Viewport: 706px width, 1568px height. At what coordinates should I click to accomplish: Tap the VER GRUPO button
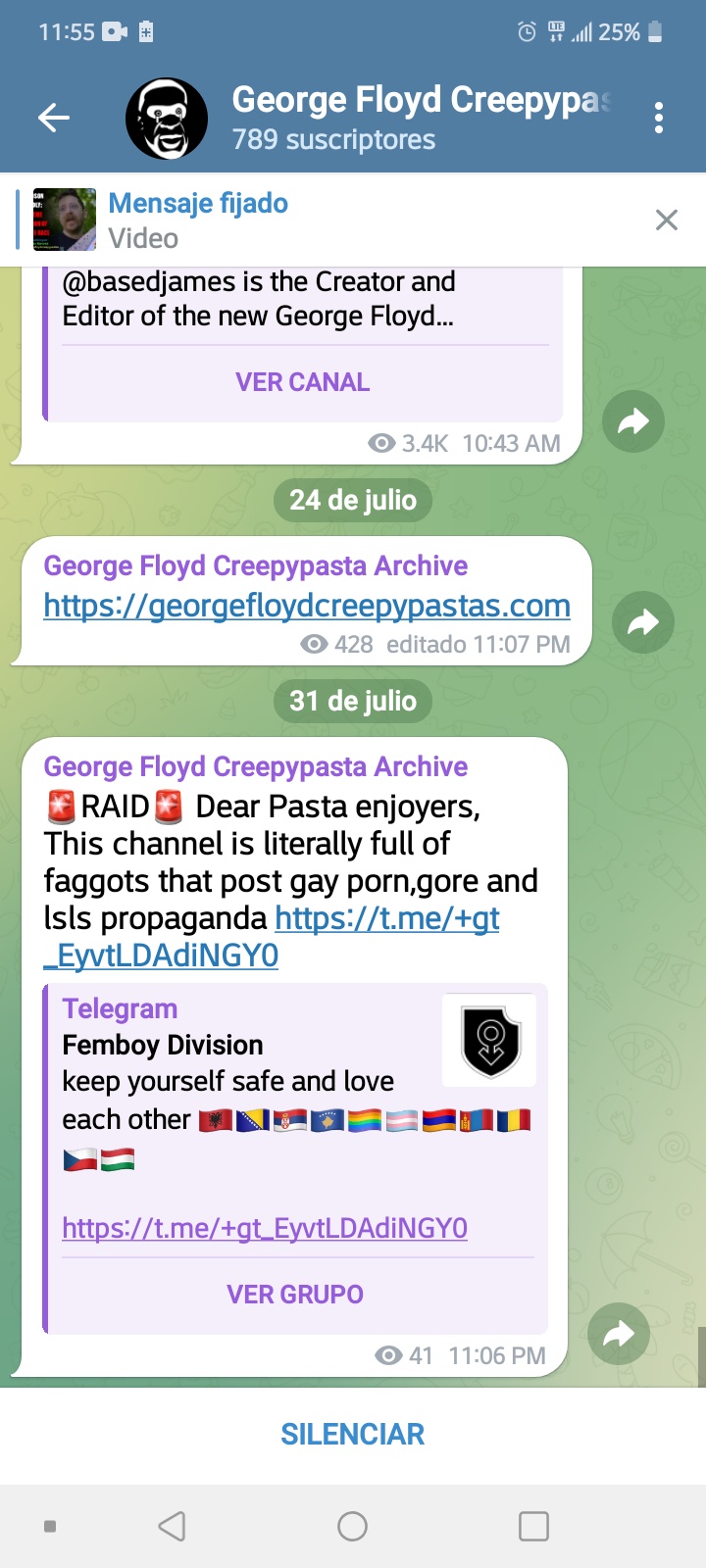coord(295,1295)
